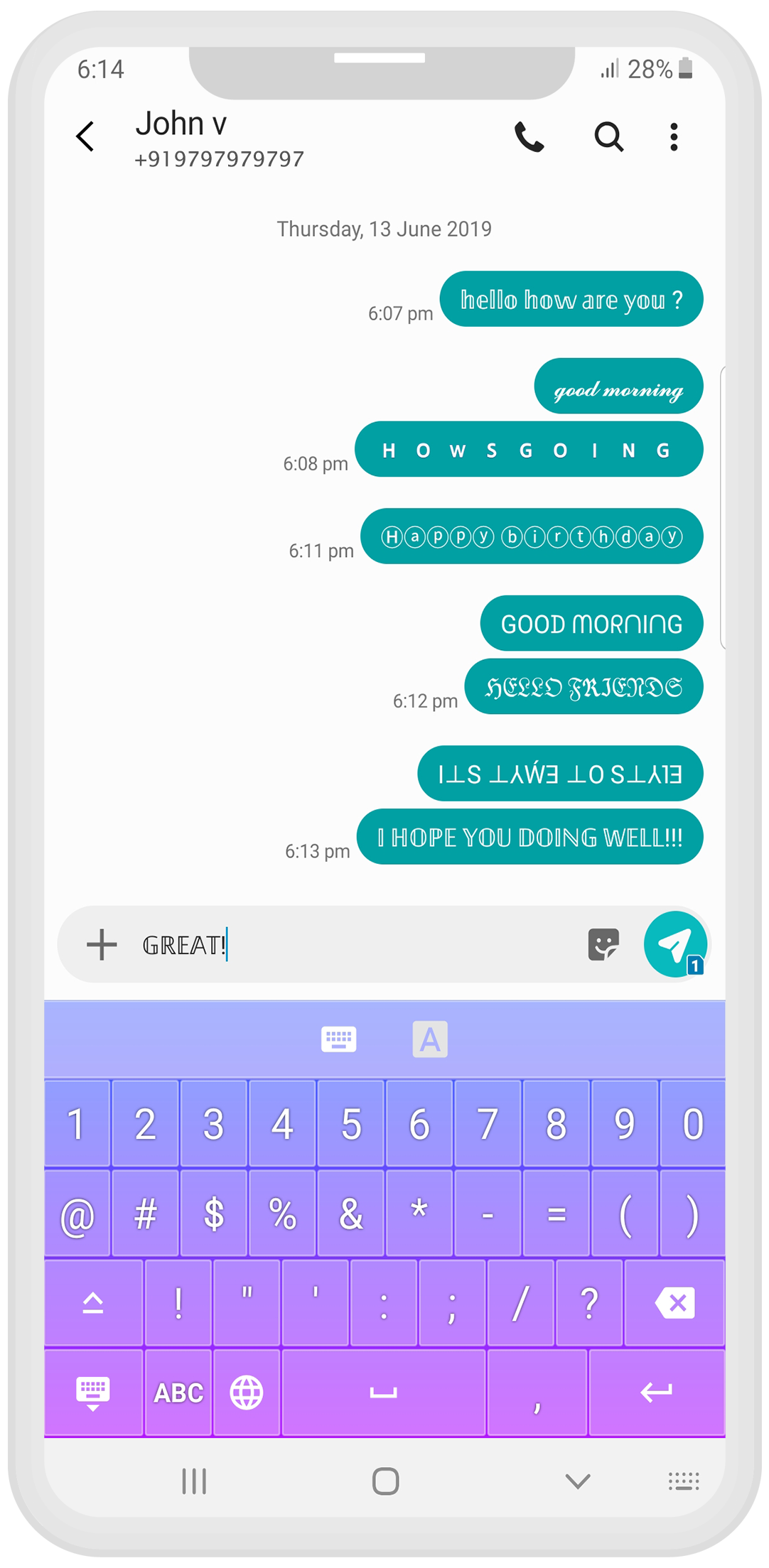Go back from John v conversation
This screenshot has height=1568, width=769.
(86, 136)
